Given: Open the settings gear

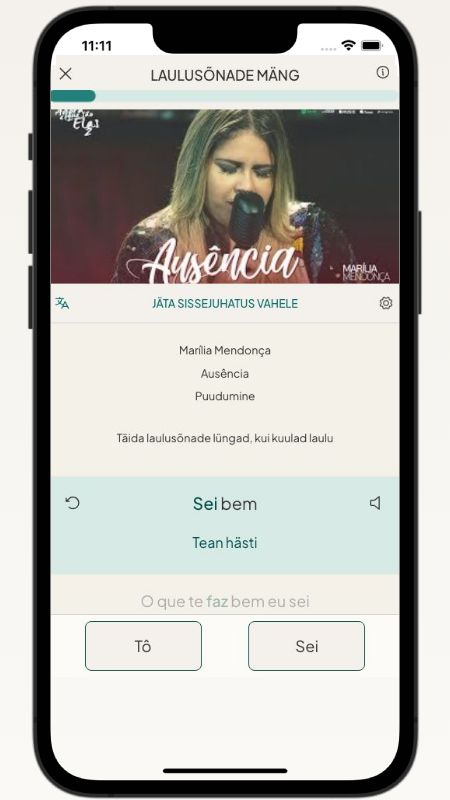Looking at the screenshot, I should pyautogui.click(x=386, y=303).
